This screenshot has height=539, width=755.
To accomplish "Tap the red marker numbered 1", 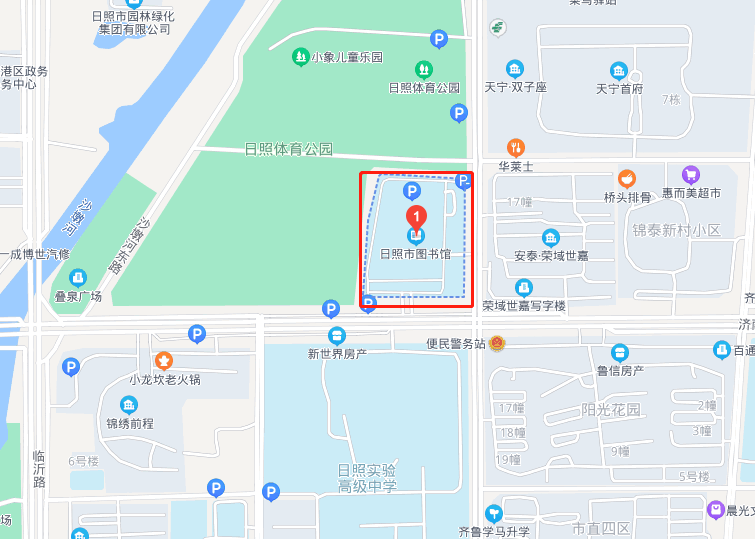I will pos(415,214).
